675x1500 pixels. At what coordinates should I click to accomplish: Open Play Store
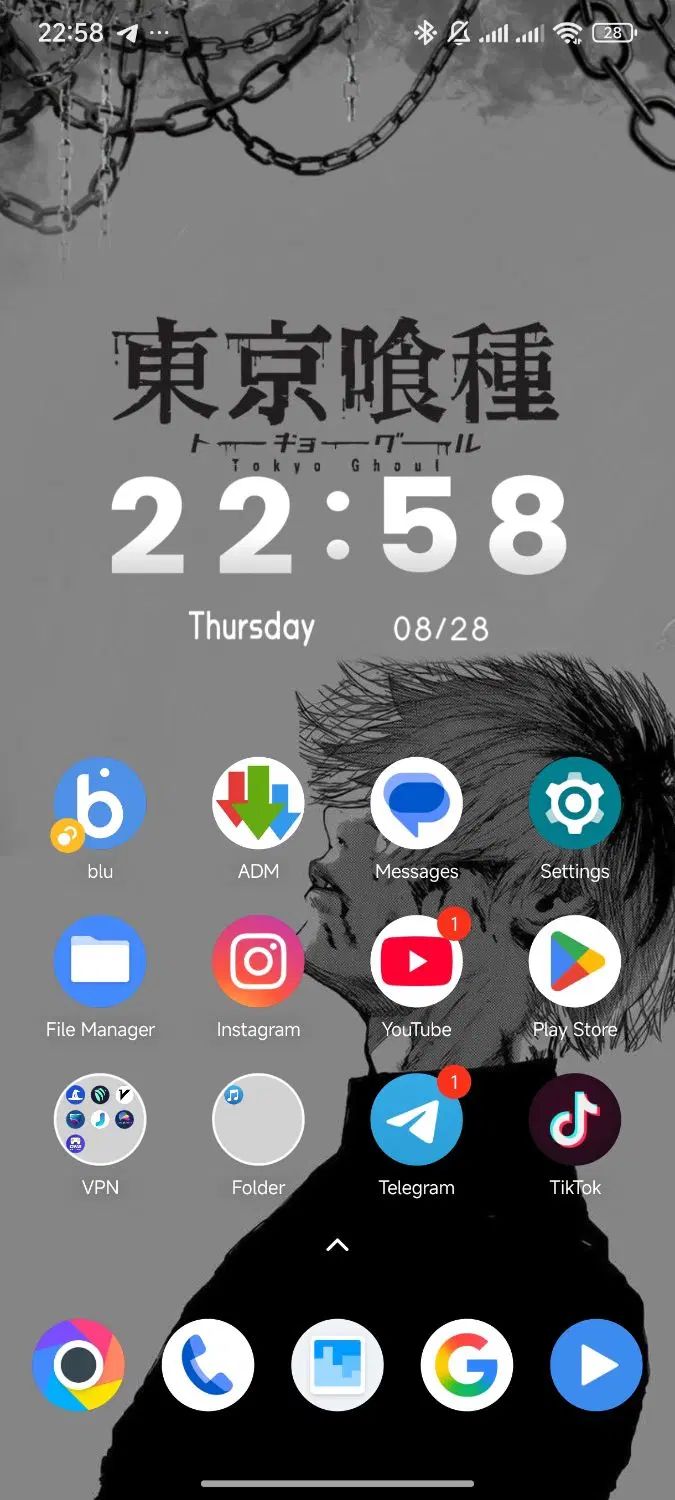[574, 961]
